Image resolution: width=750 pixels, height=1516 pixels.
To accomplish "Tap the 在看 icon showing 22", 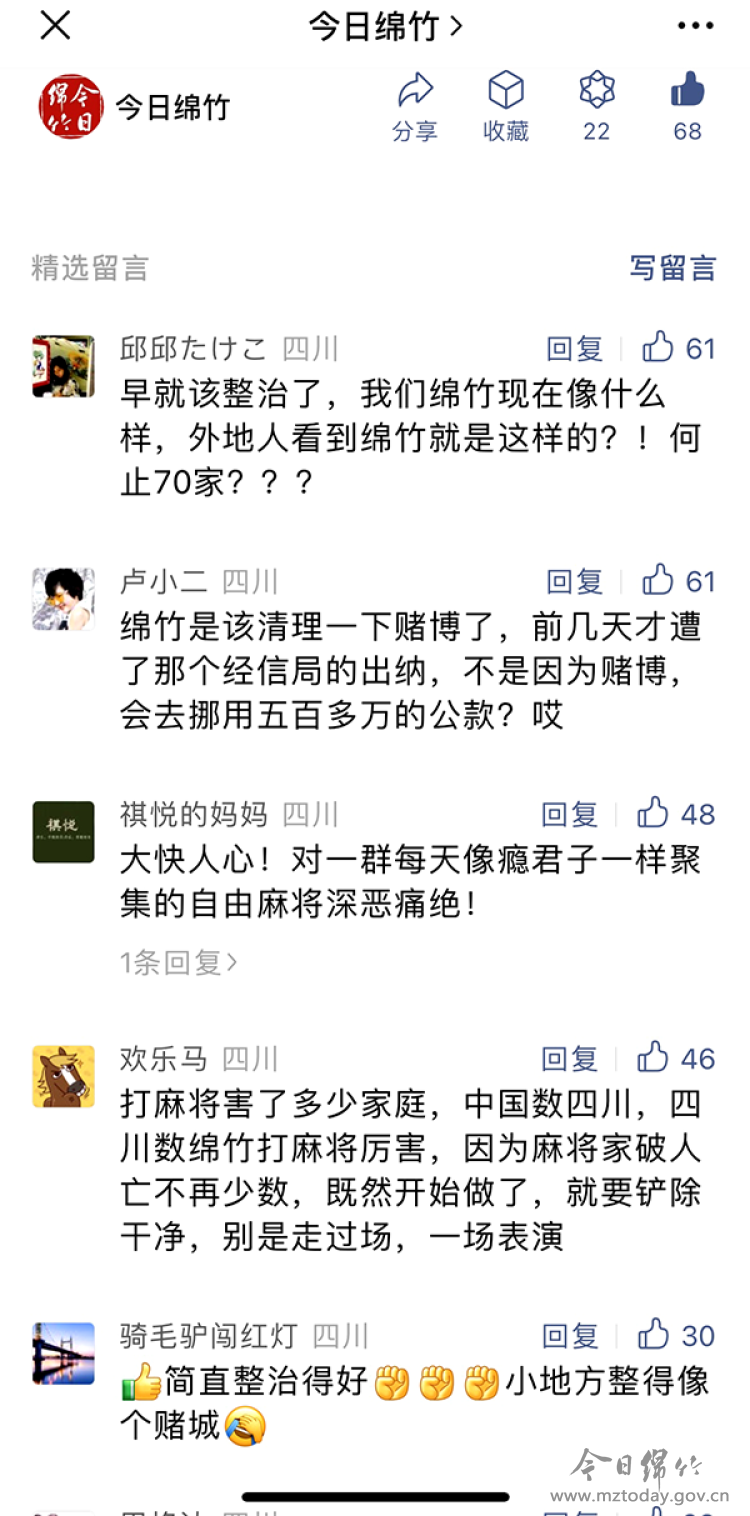I will tap(597, 106).
